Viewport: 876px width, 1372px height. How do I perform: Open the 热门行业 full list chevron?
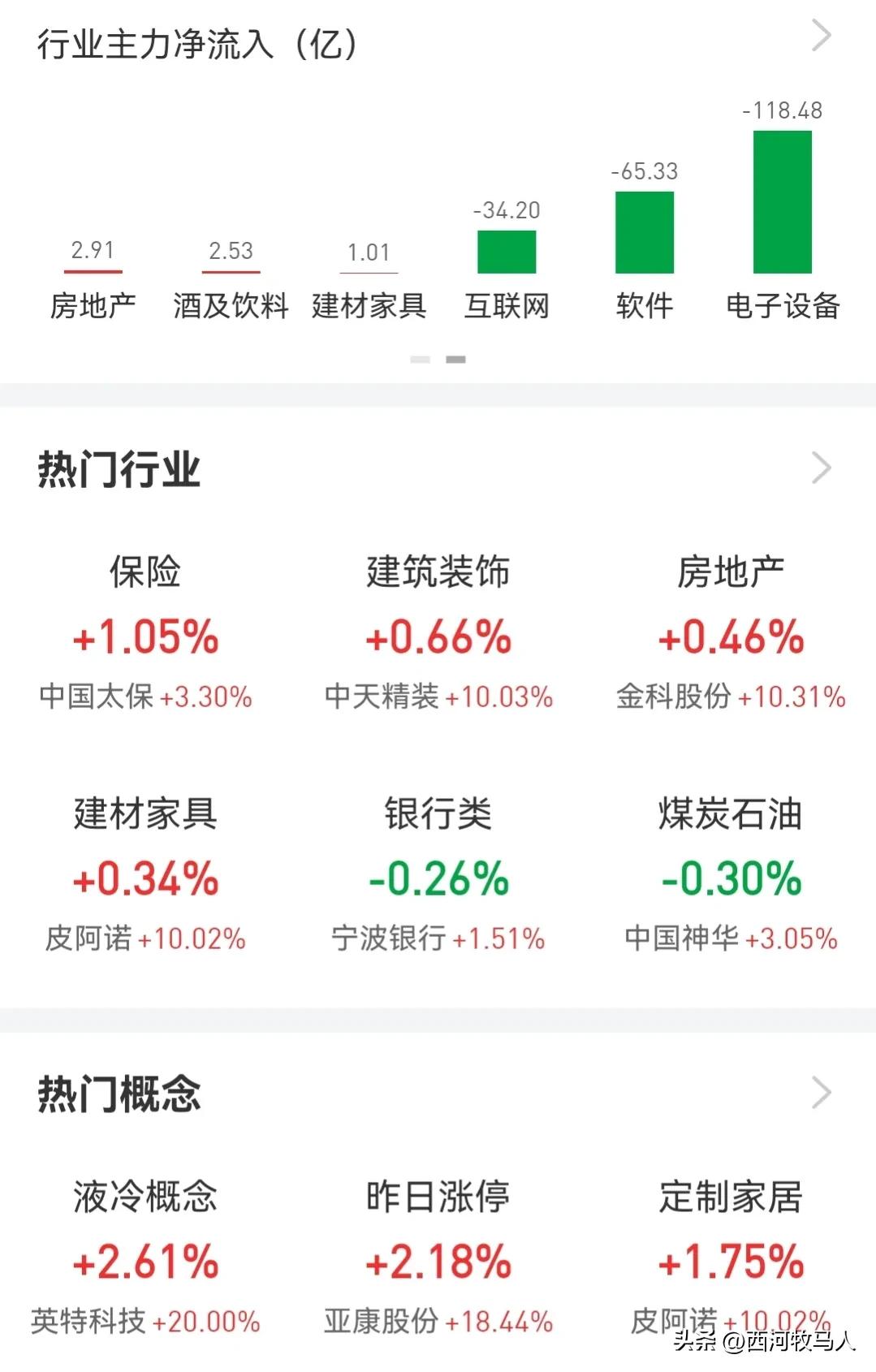click(822, 468)
